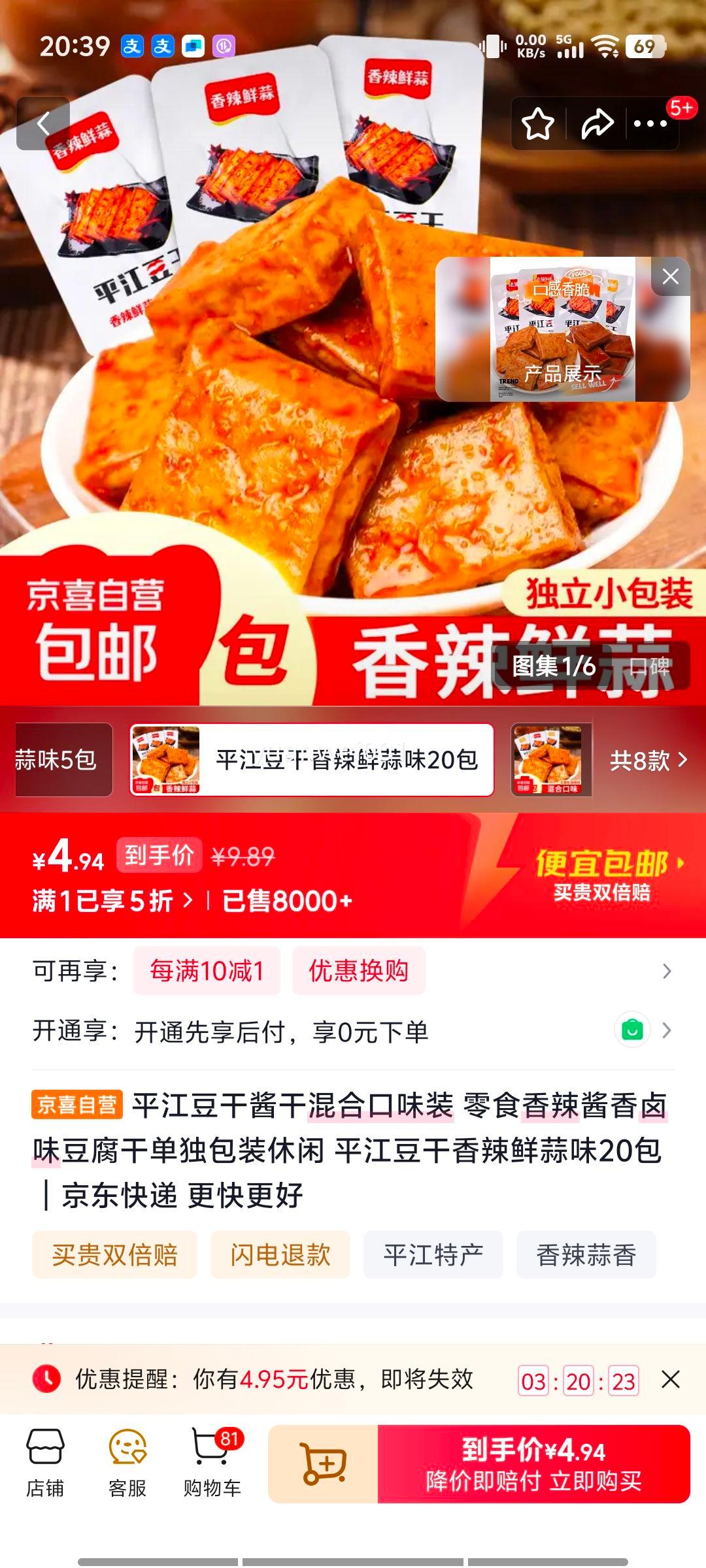The width and height of the screenshot is (706, 1568).
Task: Open the more options menu with 5+ badge
Action: 649,124
